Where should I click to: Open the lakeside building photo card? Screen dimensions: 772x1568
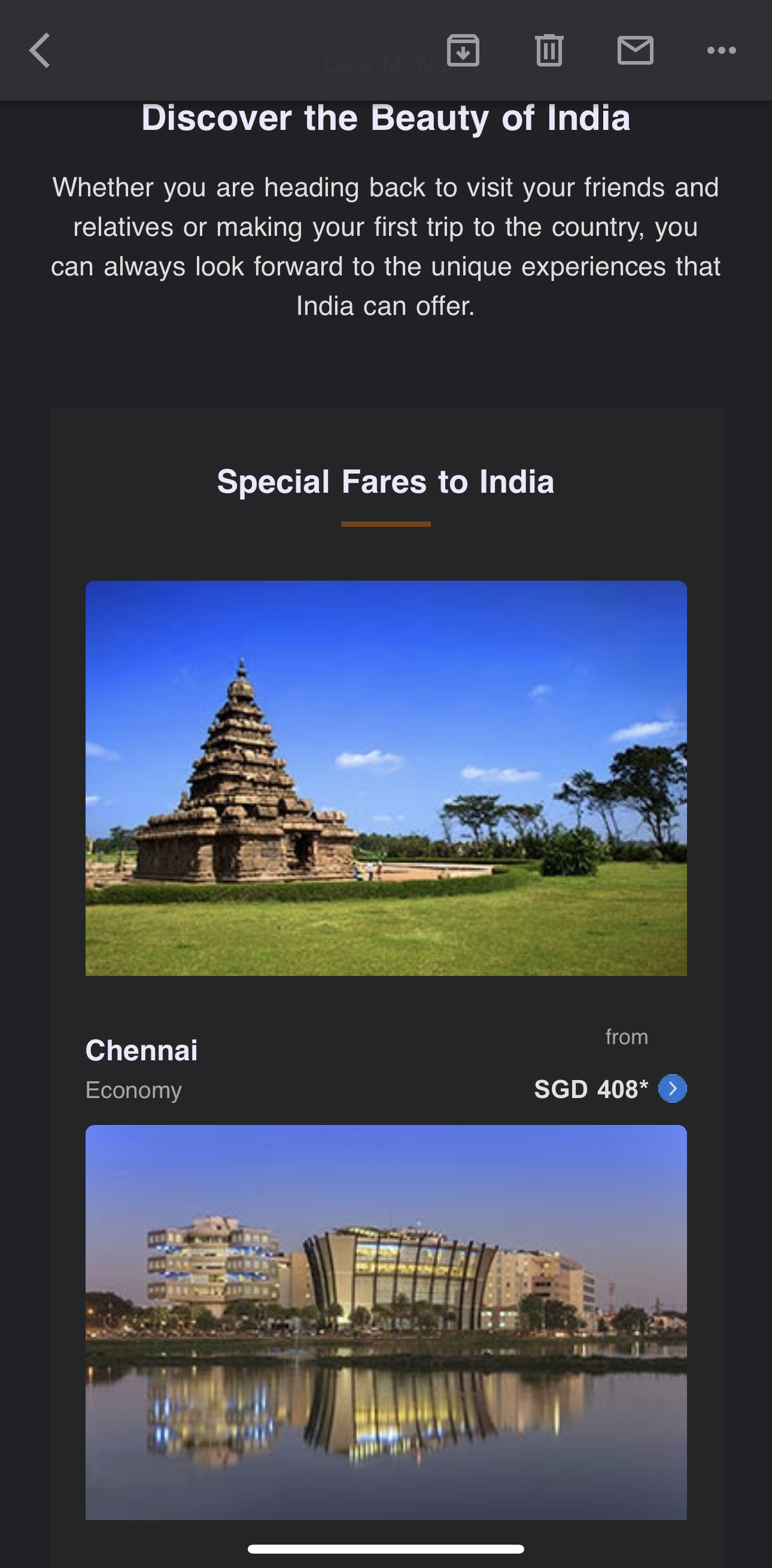[x=385, y=1322]
